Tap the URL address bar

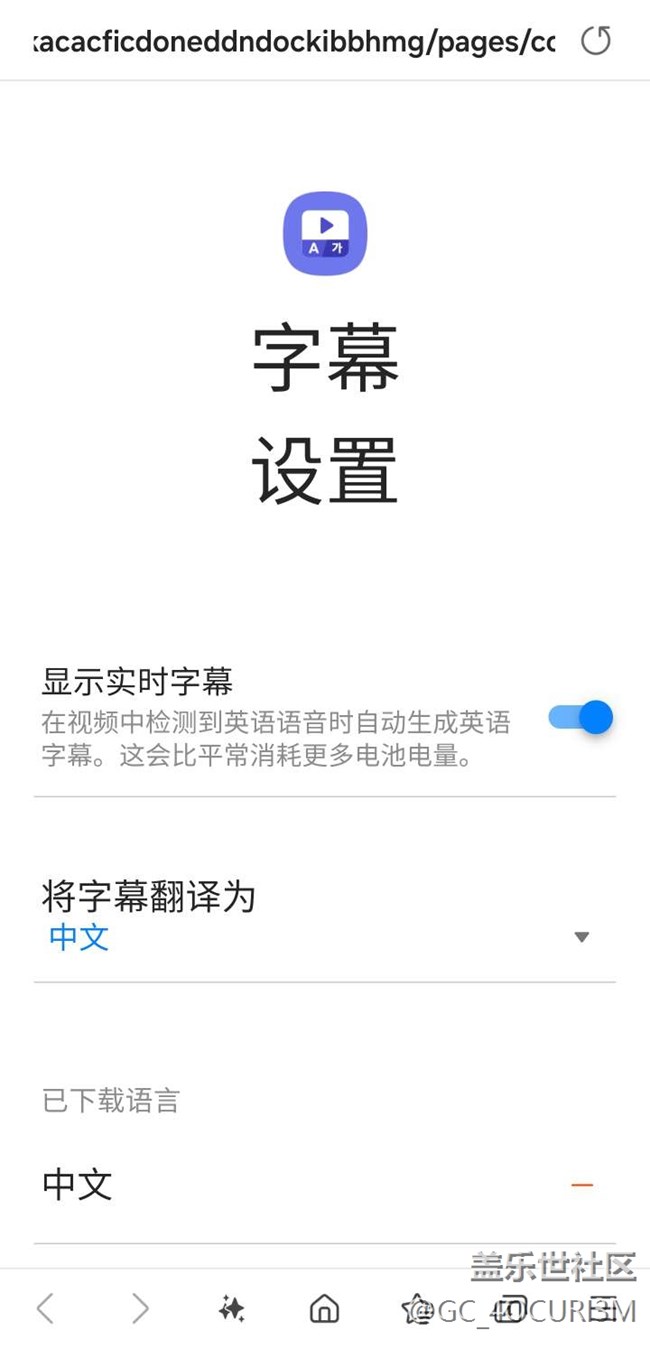point(295,42)
